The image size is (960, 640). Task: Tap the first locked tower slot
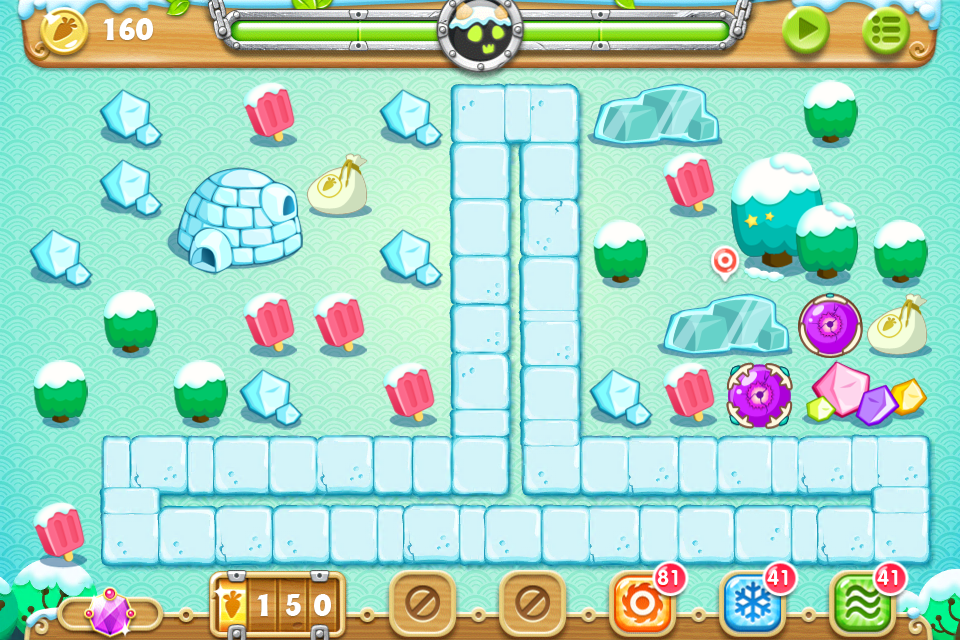pos(421,603)
